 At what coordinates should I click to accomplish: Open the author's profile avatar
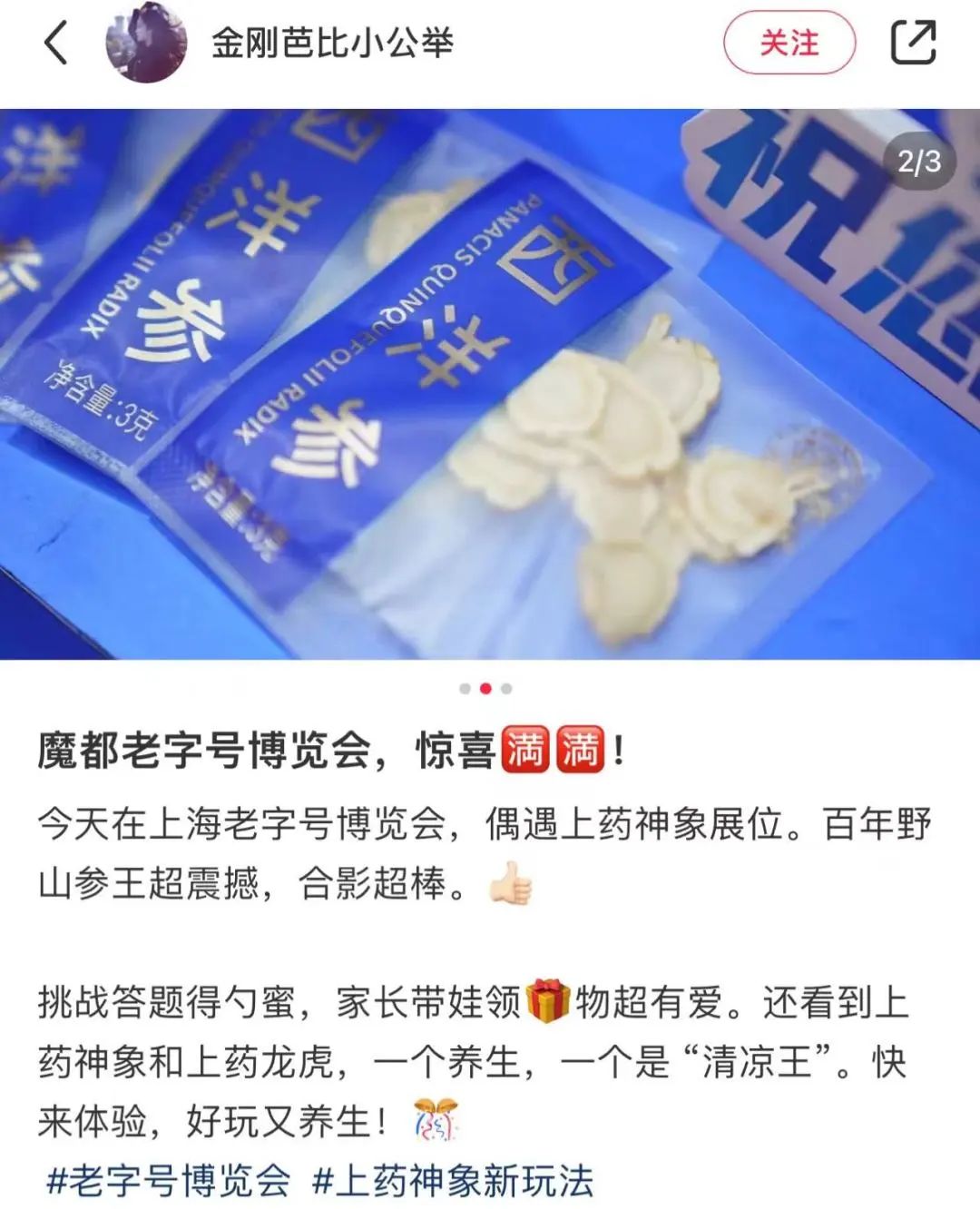145,43
